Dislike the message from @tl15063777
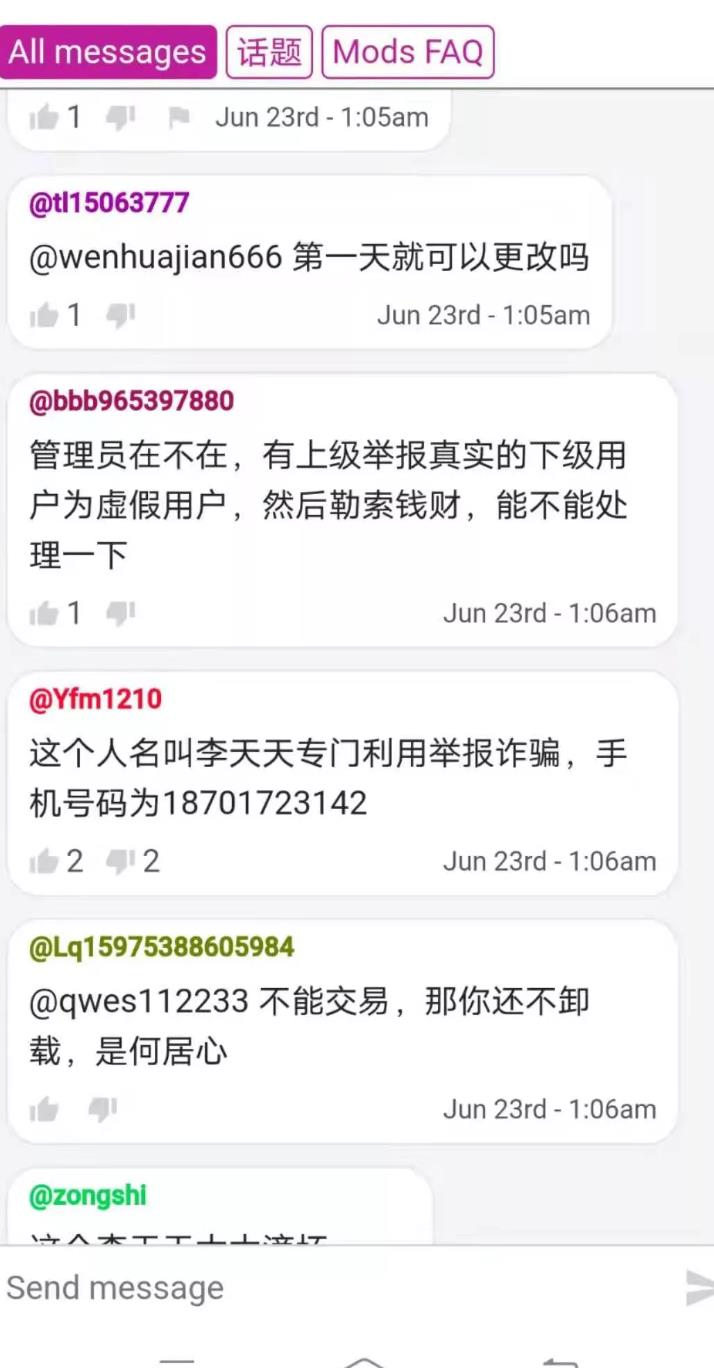The image size is (714, 1368). (x=120, y=316)
